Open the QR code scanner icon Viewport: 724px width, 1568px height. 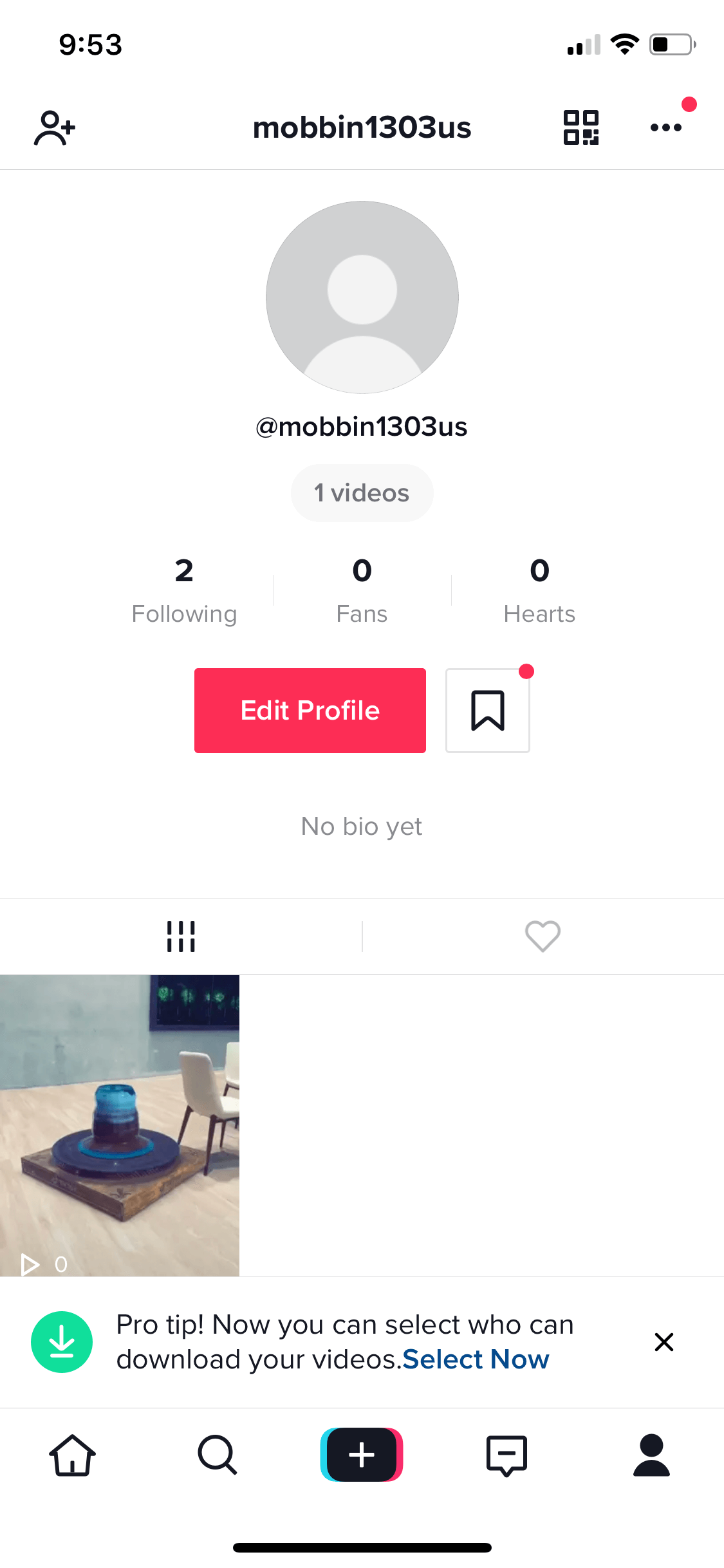[581, 127]
